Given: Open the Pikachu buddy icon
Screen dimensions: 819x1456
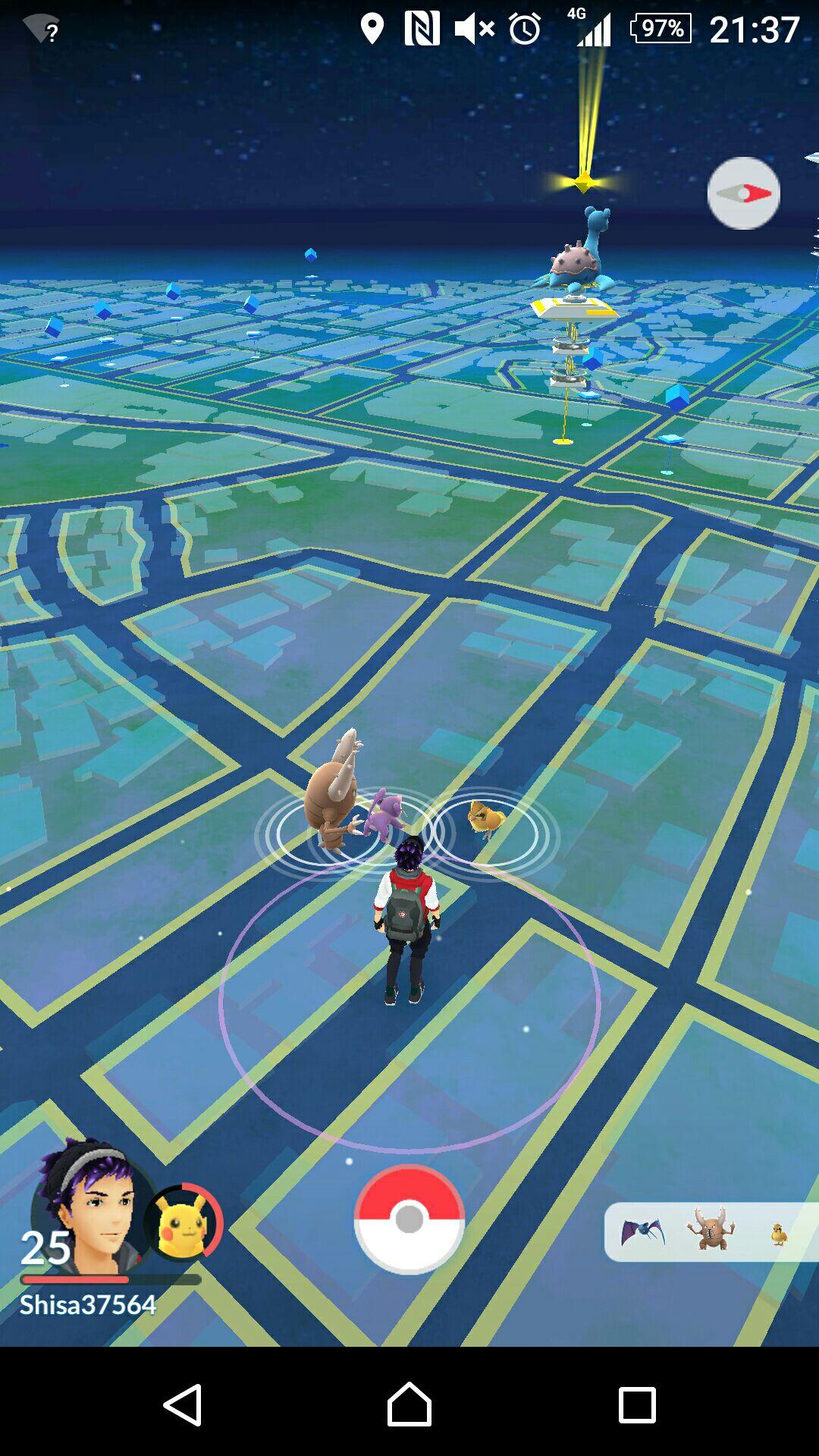Looking at the screenshot, I should click(183, 1221).
